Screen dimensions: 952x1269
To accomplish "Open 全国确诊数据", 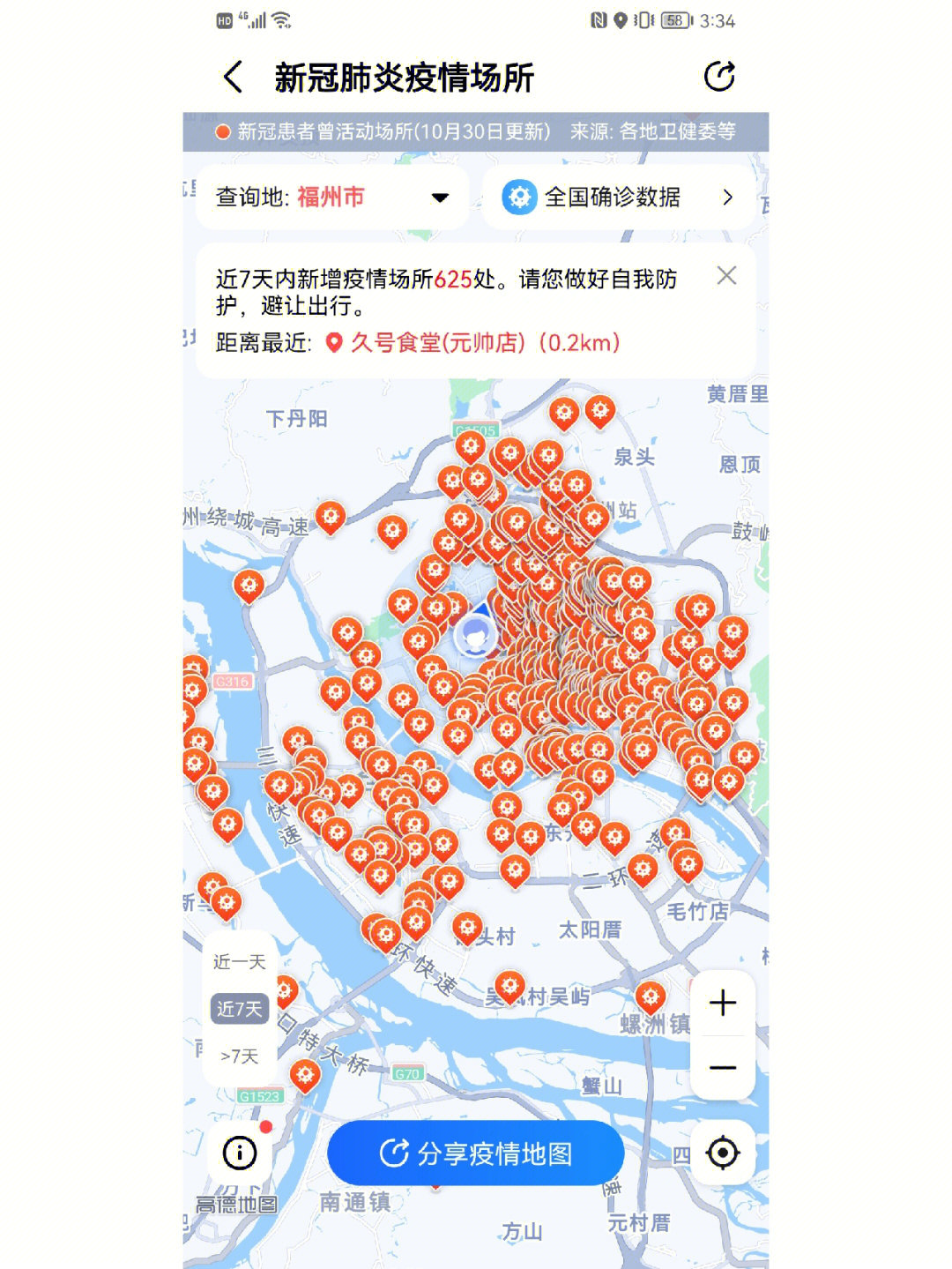I will click(x=617, y=197).
